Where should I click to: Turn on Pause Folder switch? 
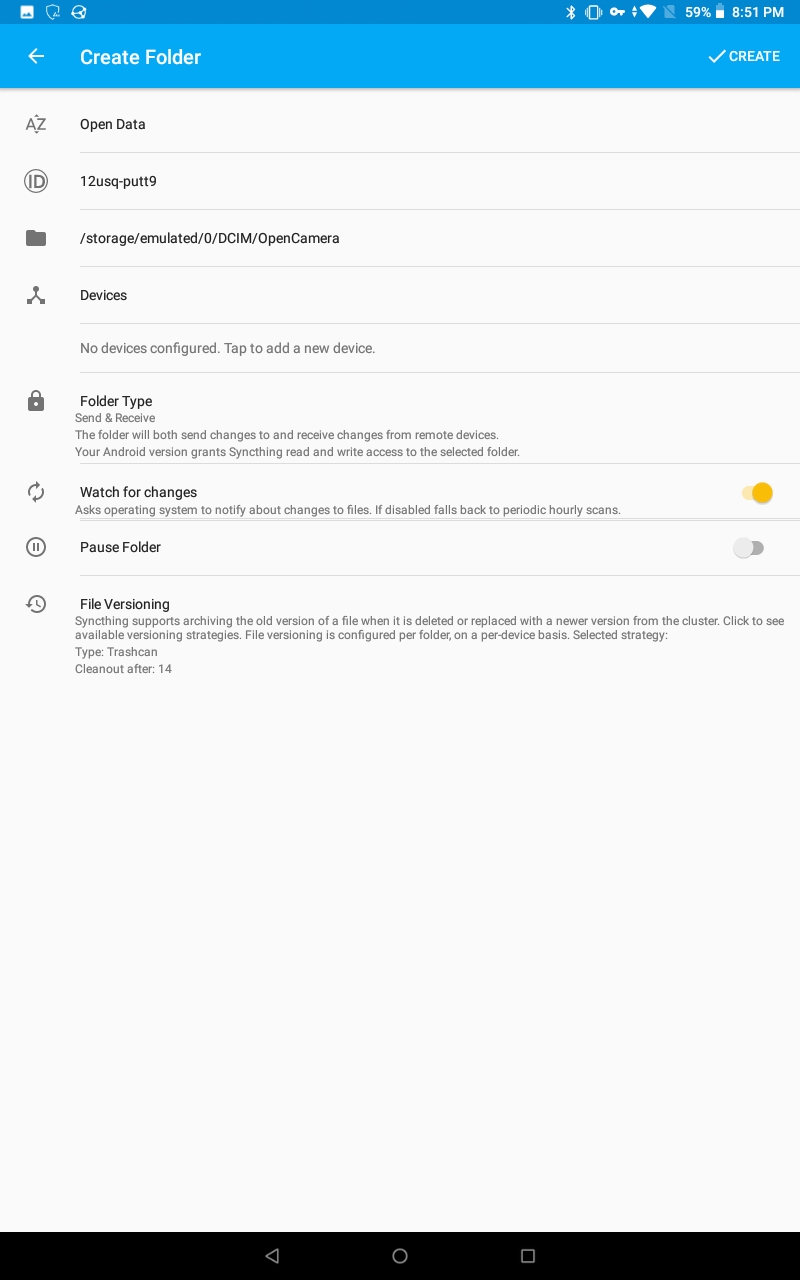749,548
